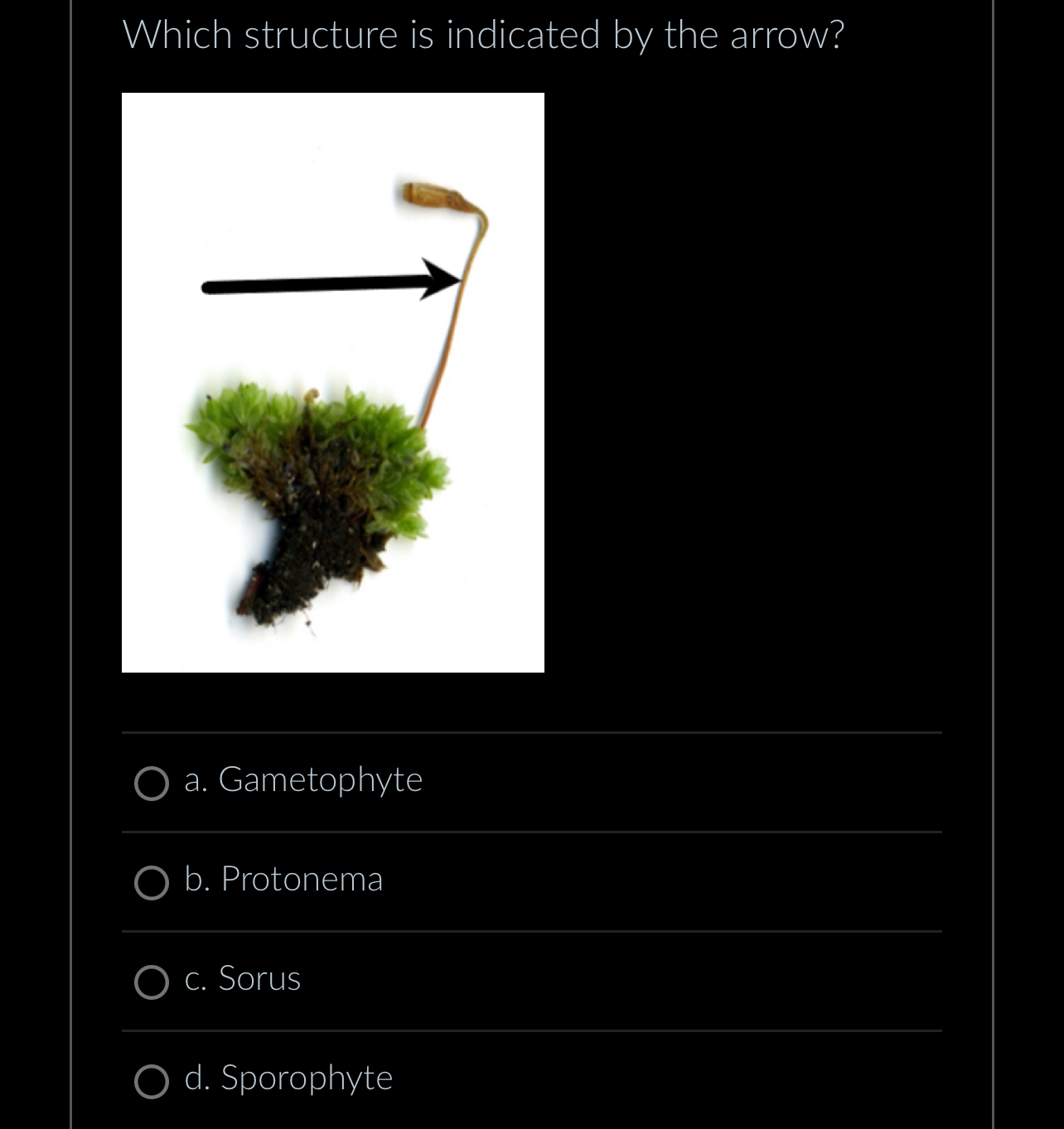This screenshot has width=1064, height=1129.
Task: Select answer a. Gametophyte
Action: pyautogui.click(x=152, y=783)
